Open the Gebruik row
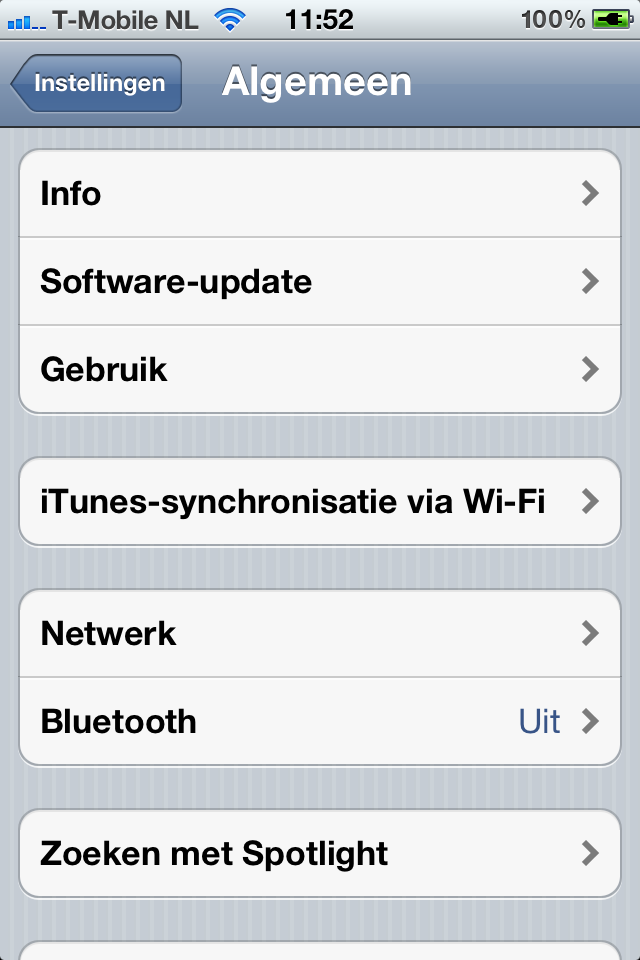This screenshot has height=960, width=640. point(320,370)
